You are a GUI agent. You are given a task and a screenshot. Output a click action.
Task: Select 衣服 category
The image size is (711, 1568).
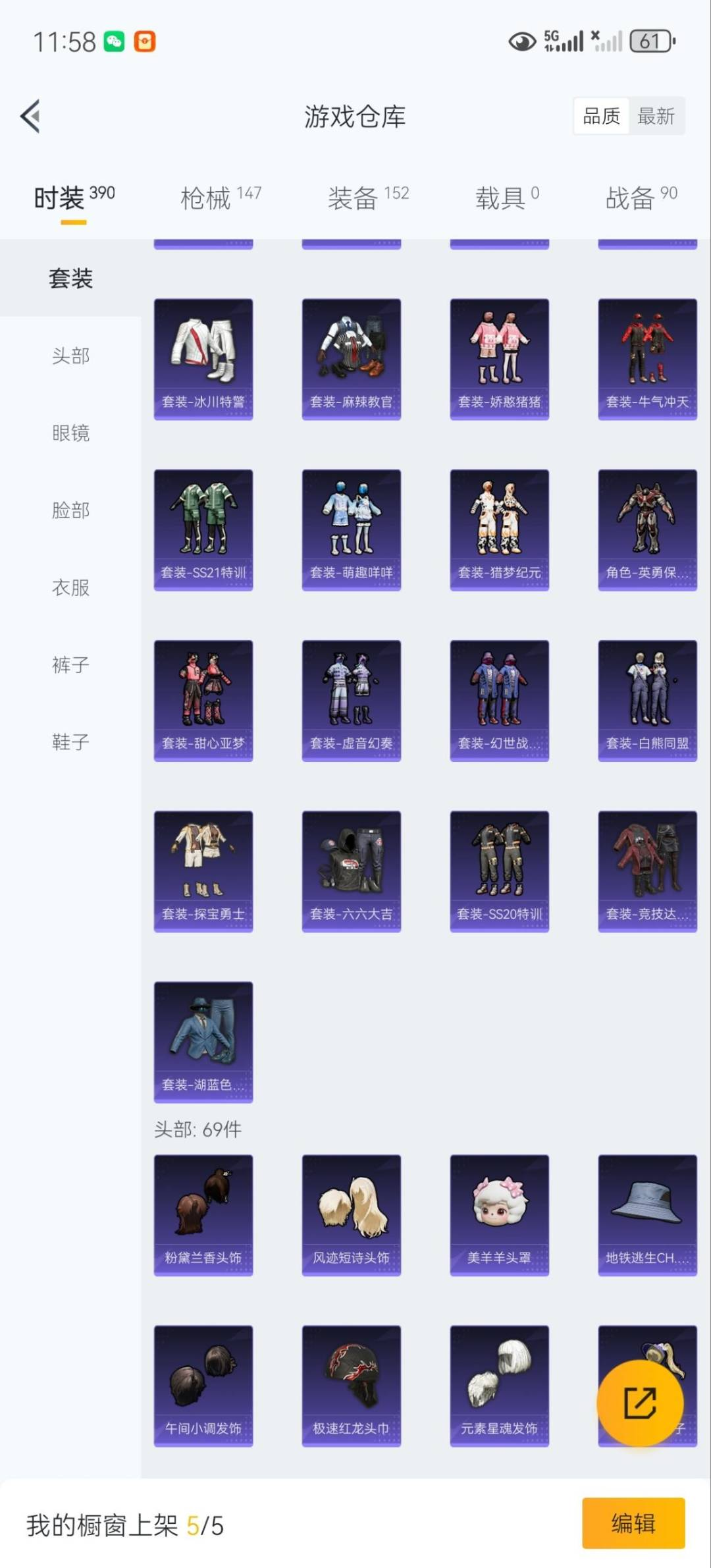[x=70, y=587]
